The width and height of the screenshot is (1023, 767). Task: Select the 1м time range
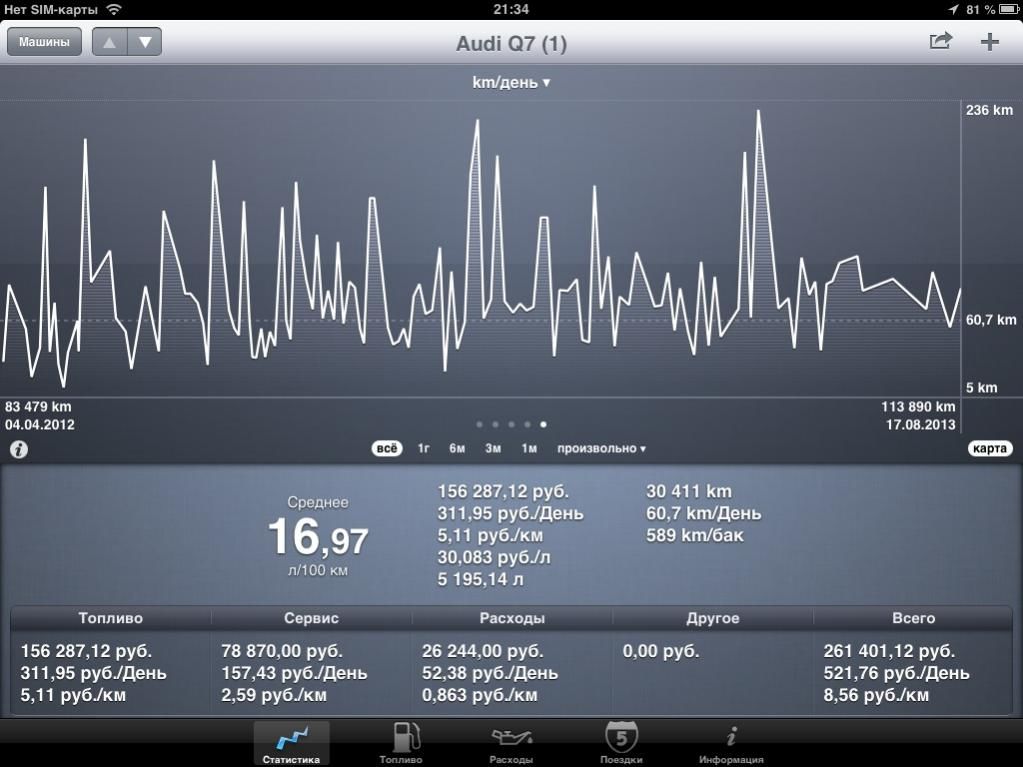pyautogui.click(x=529, y=449)
